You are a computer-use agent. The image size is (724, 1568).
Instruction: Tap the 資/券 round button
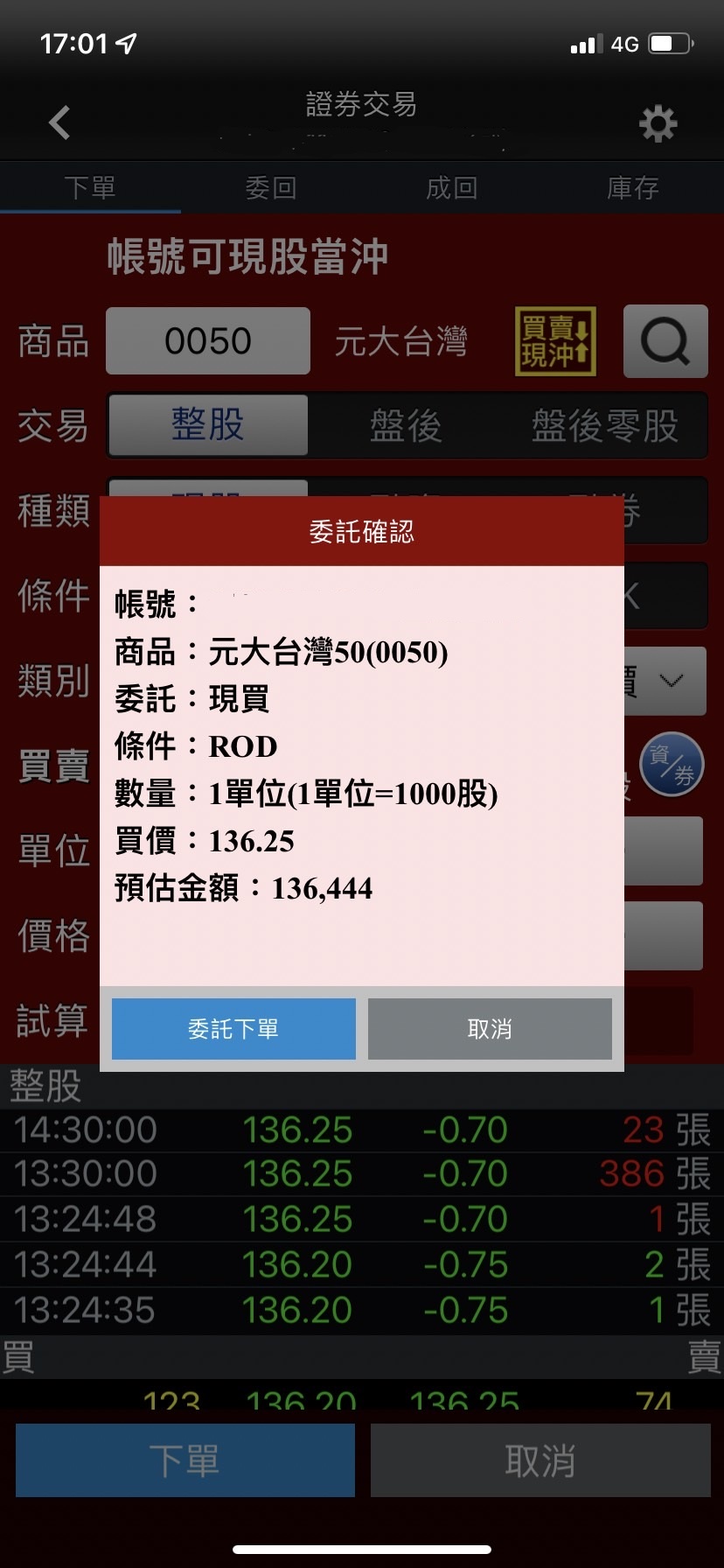(x=672, y=765)
